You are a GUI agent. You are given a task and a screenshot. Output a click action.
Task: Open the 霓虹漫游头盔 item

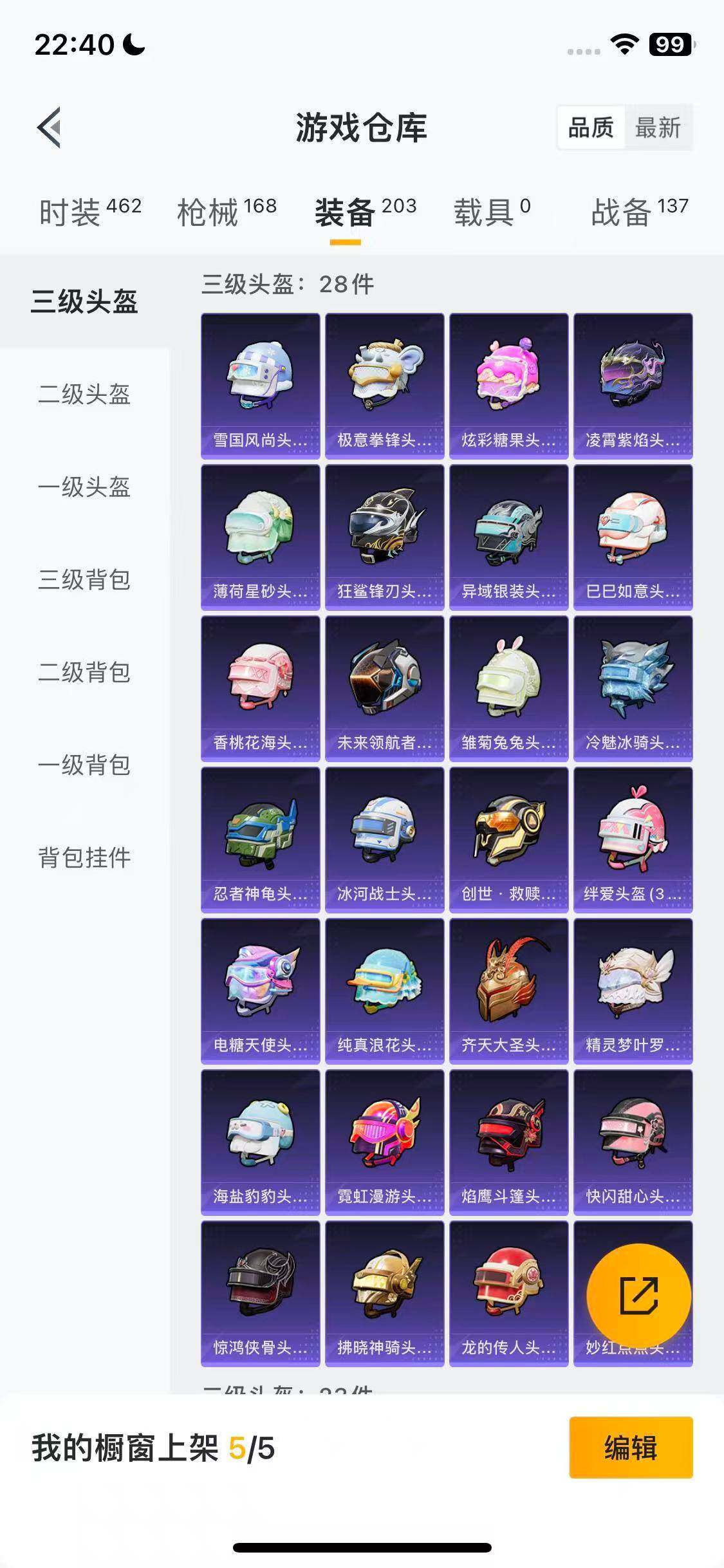[384, 1143]
